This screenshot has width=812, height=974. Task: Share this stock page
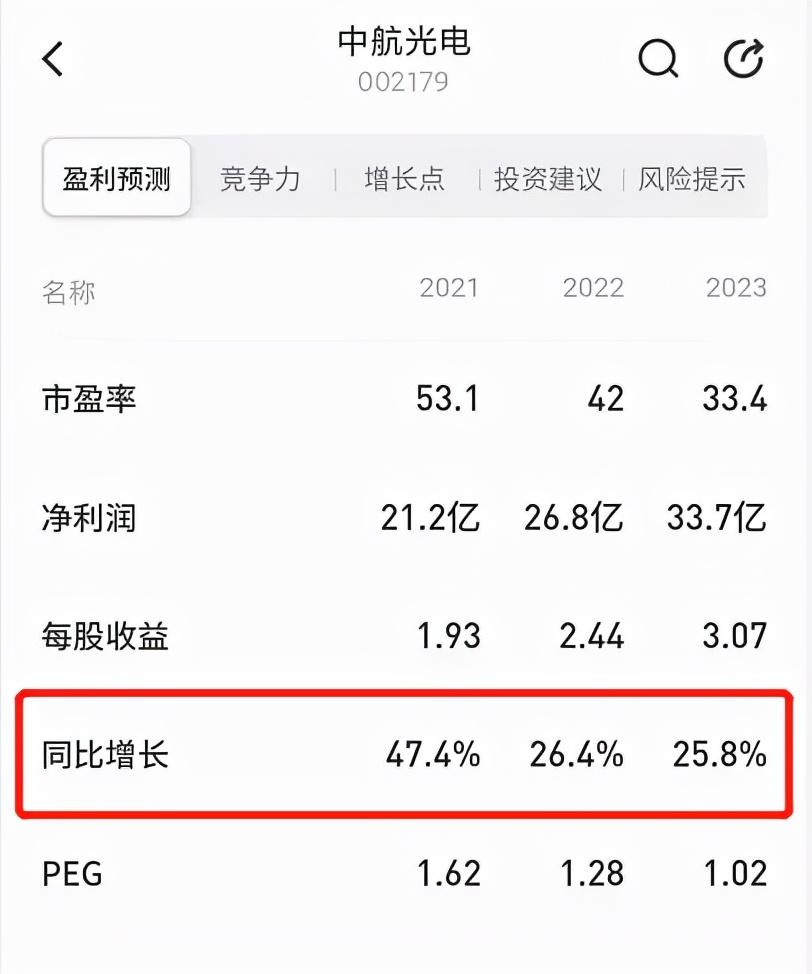click(744, 59)
